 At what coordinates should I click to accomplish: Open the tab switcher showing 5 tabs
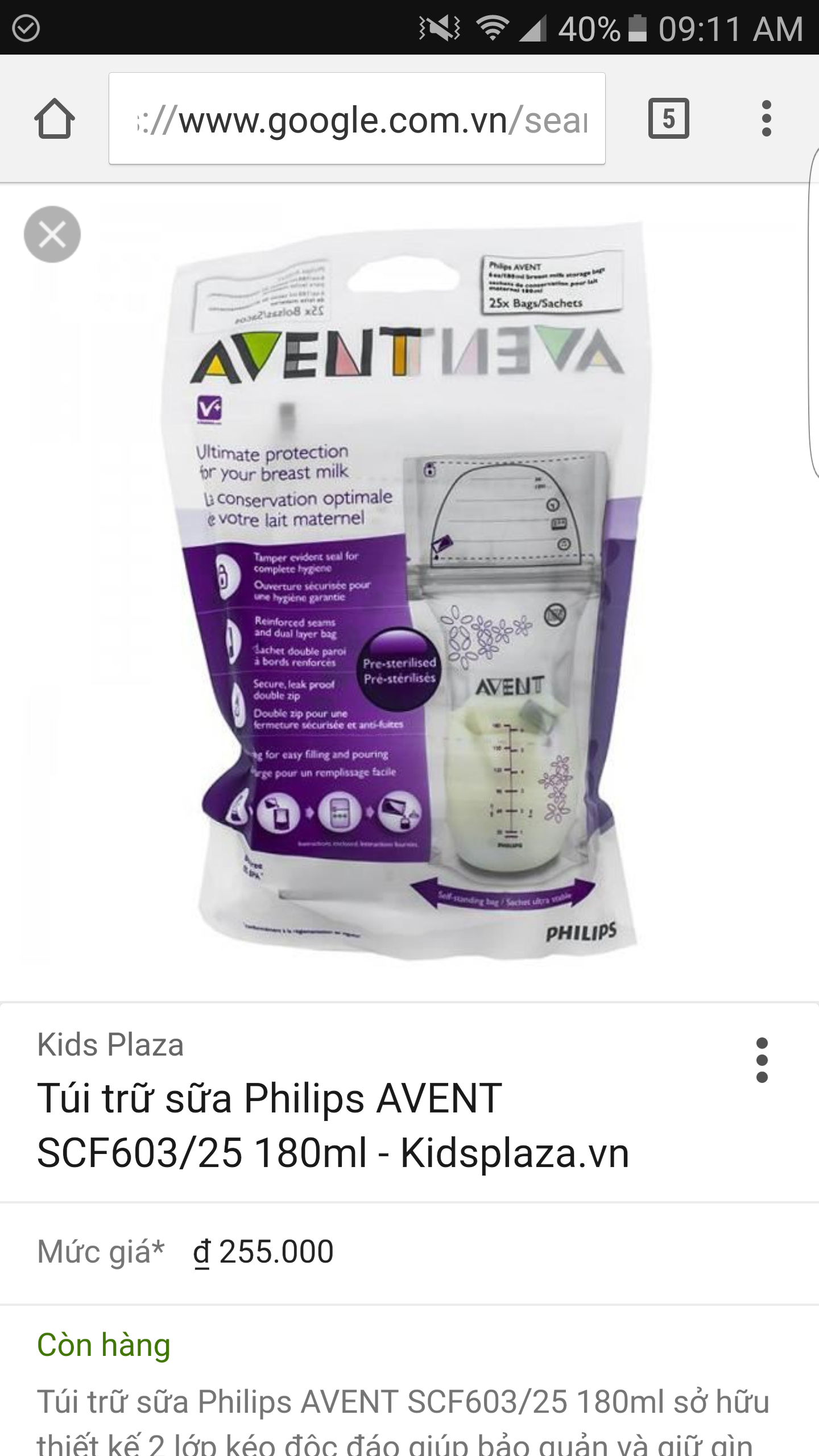tap(668, 119)
